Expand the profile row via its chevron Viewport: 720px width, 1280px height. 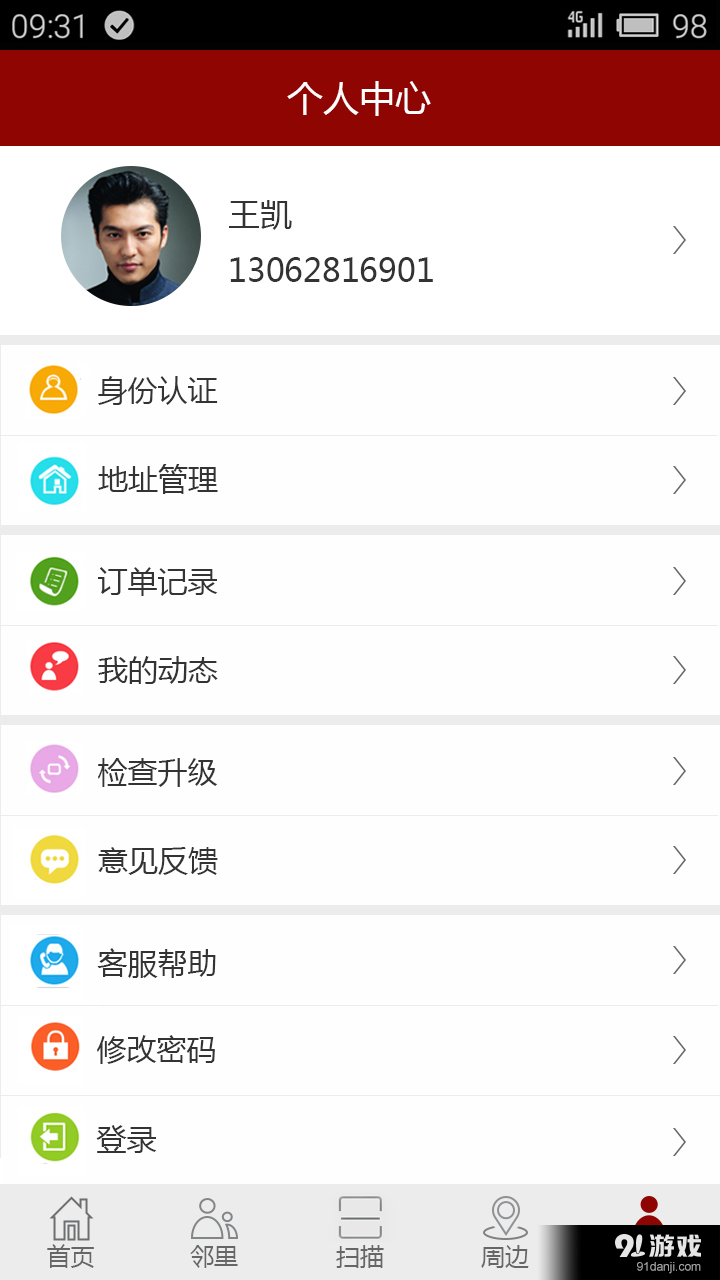point(679,240)
